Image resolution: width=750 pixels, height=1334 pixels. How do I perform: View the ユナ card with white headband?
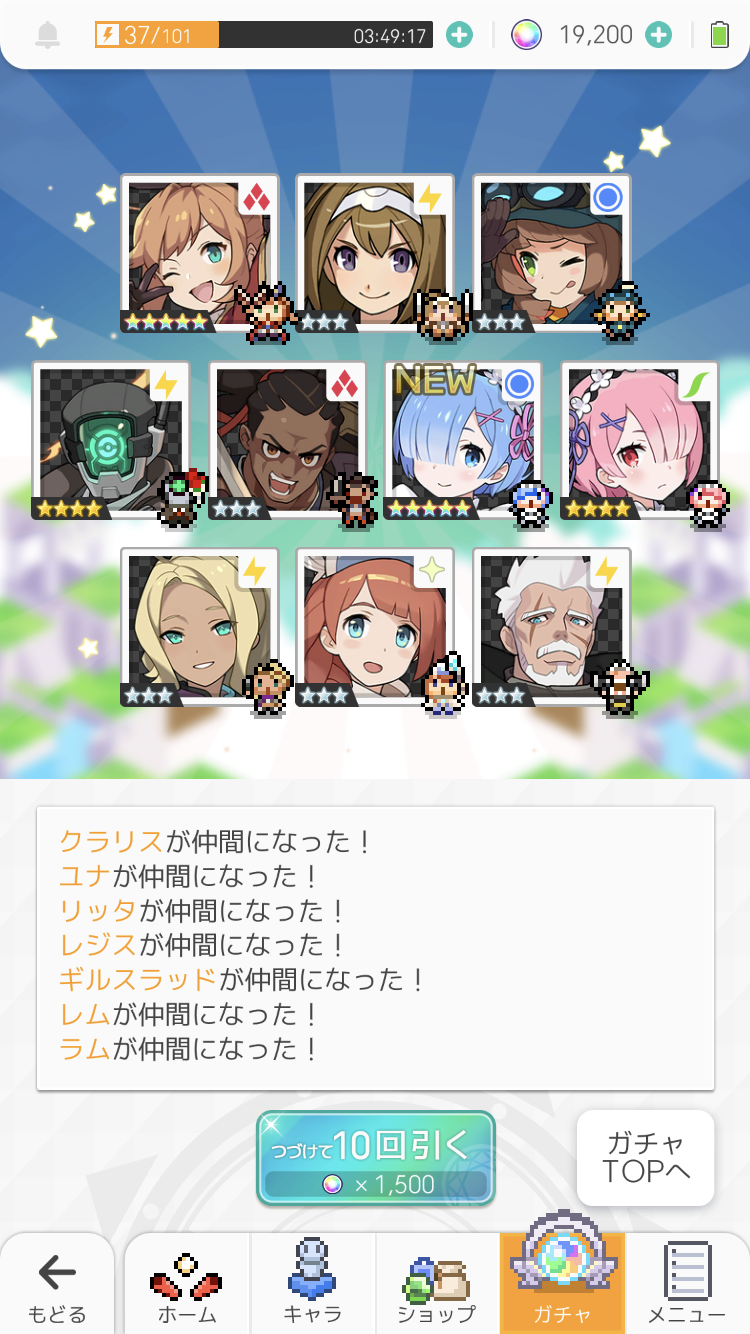click(375, 254)
